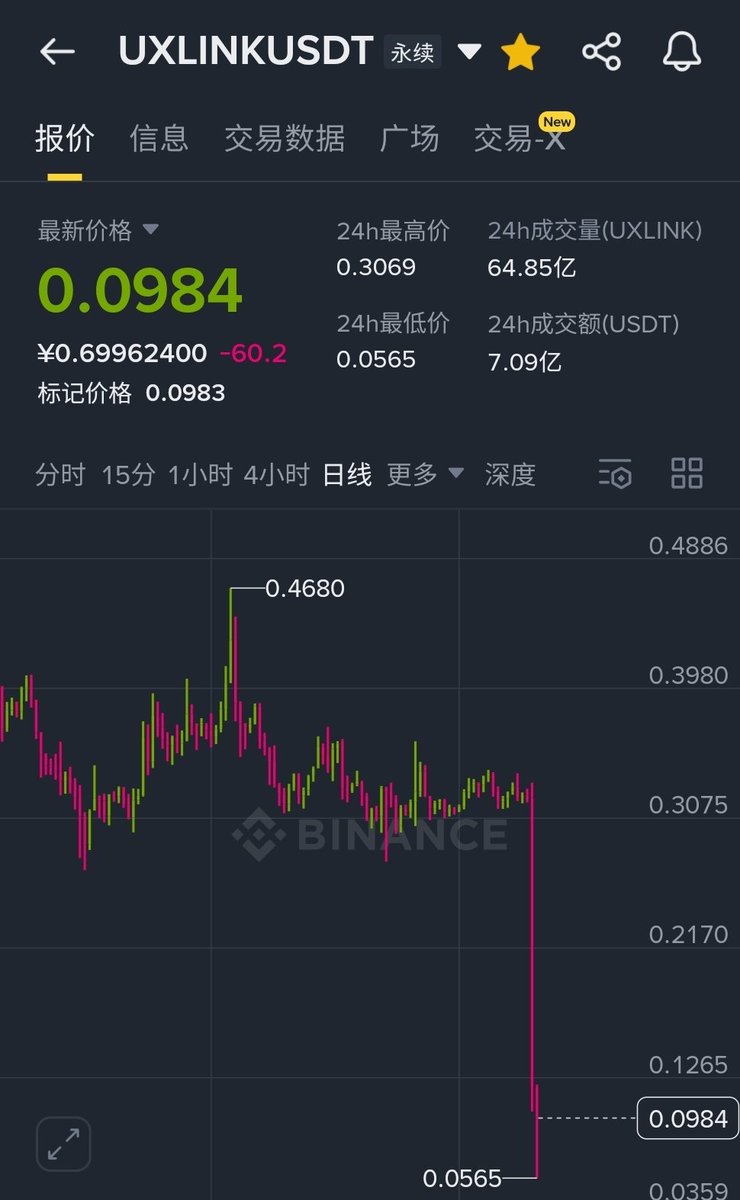Open chart indicator settings icon
This screenshot has width=740, height=1200.
pyautogui.click(x=615, y=474)
